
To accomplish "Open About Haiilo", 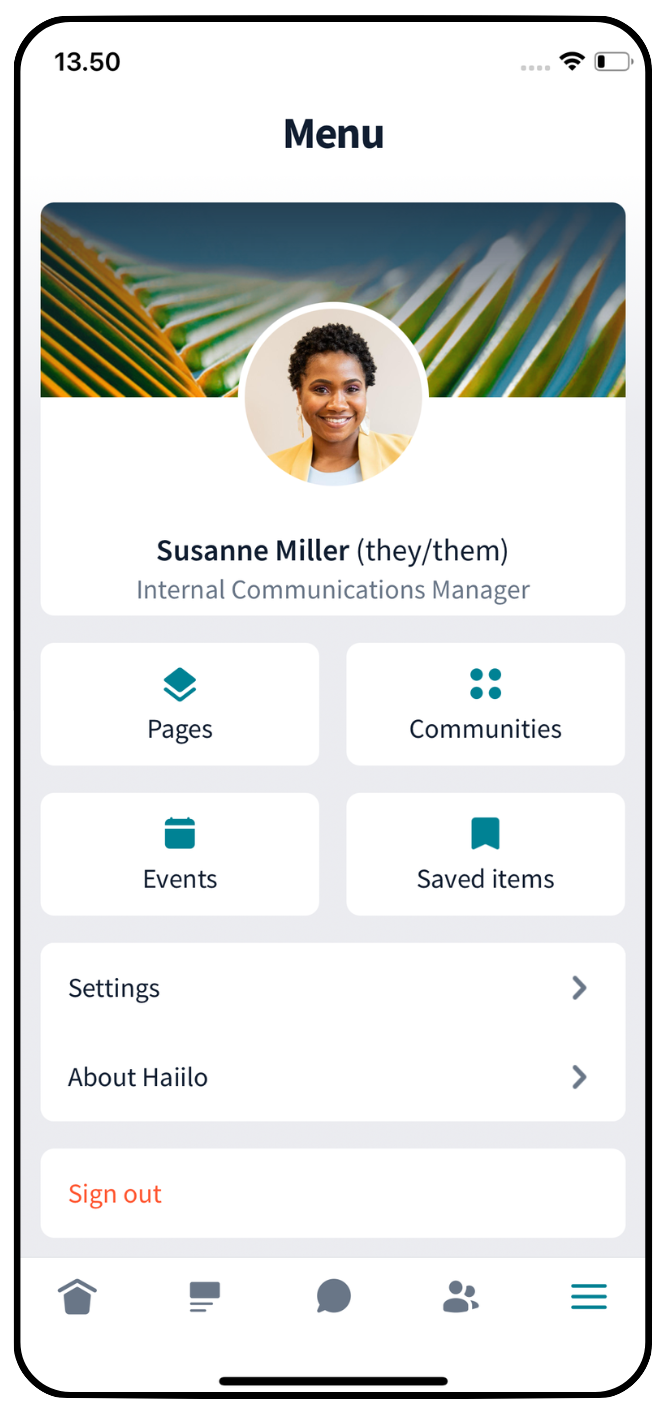I will tap(333, 1077).
